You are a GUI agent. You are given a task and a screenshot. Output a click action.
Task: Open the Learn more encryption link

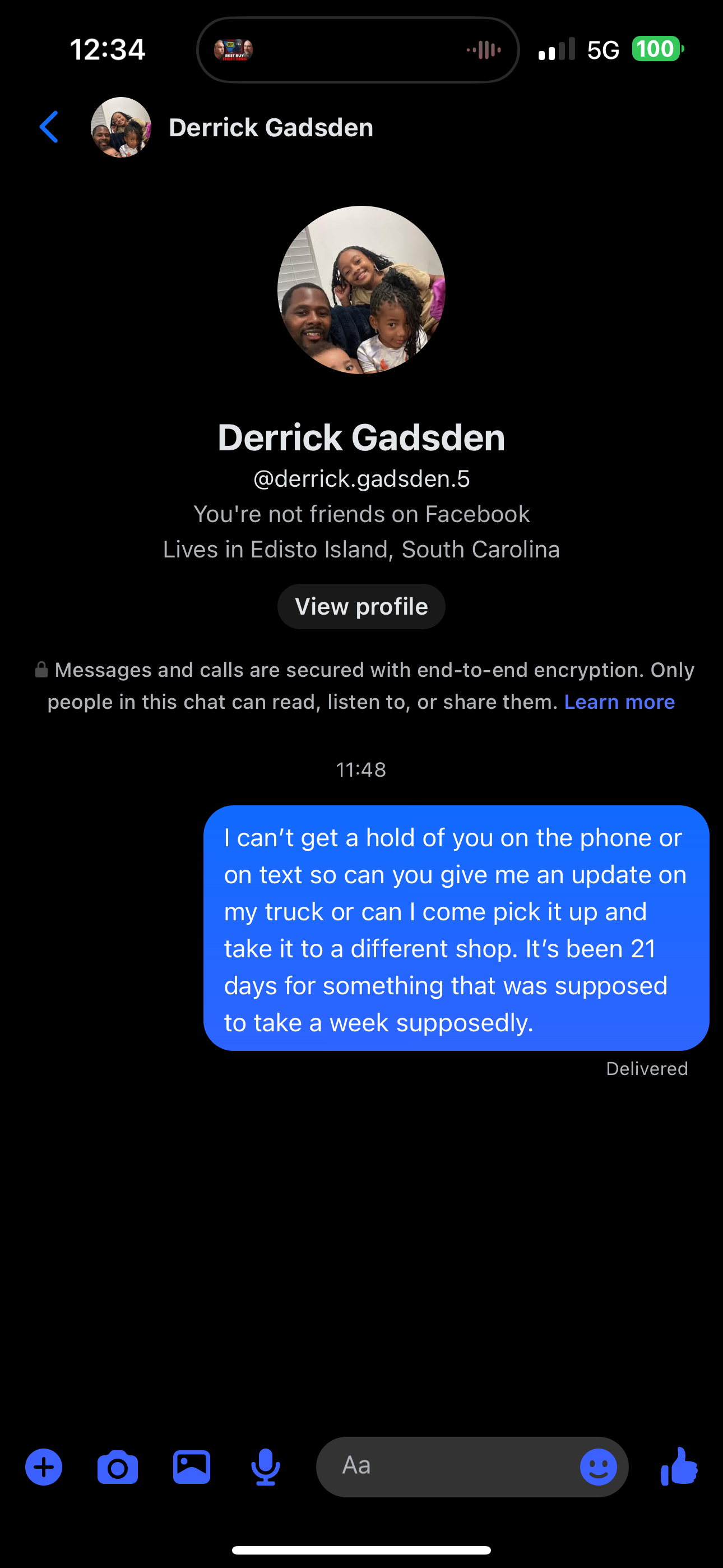click(x=619, y=702)
